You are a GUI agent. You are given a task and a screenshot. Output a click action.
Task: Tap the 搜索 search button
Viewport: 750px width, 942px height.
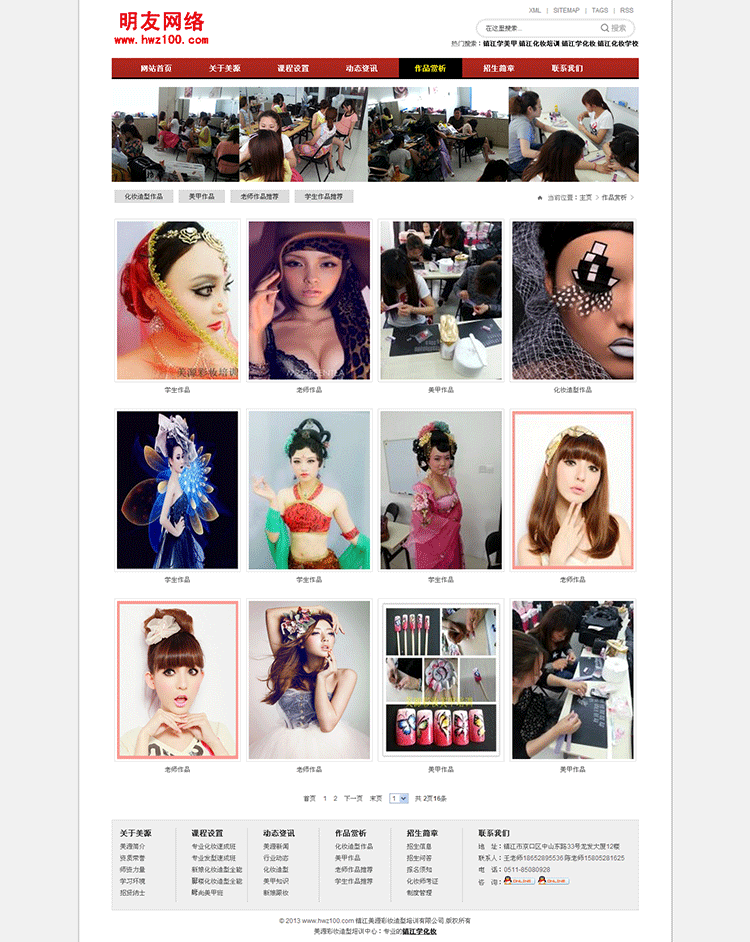coord(615,28)
